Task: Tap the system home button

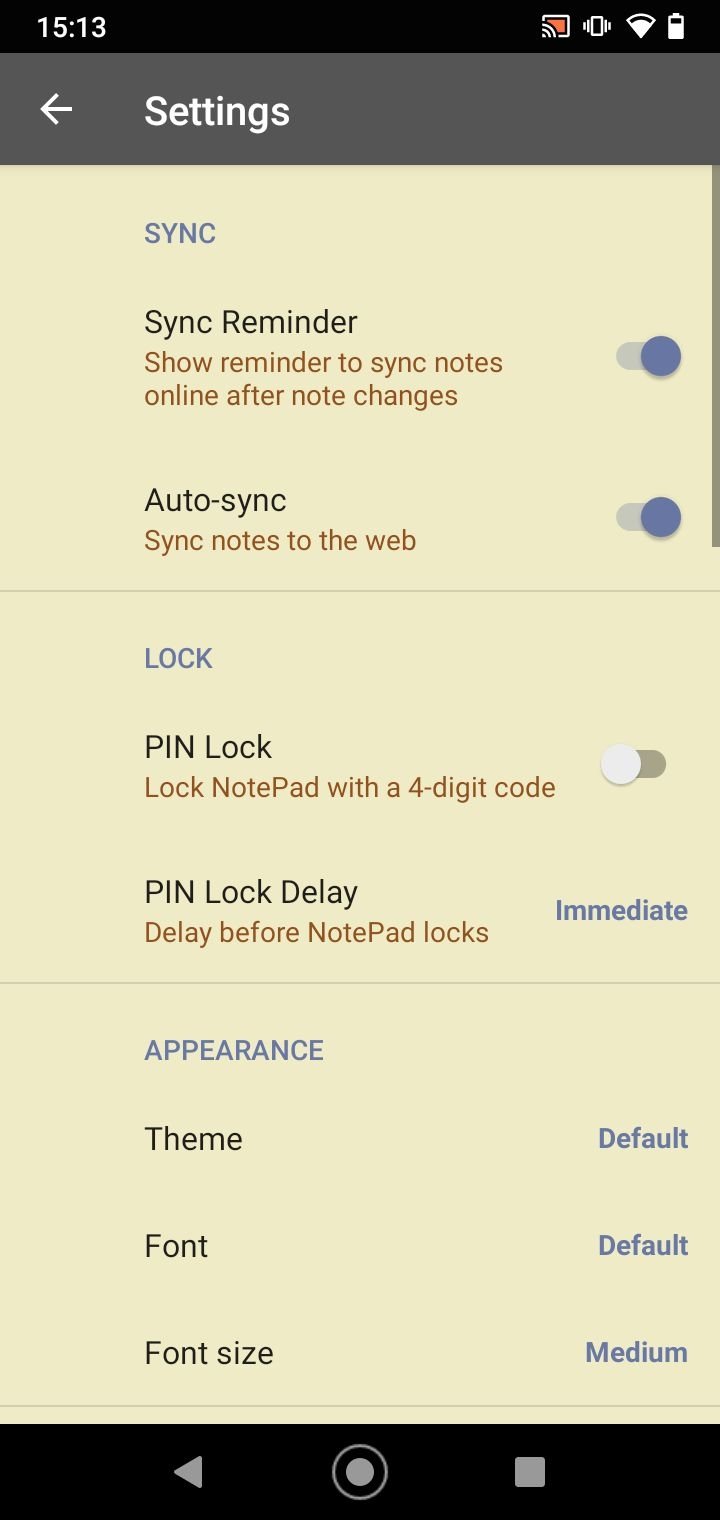Action: (x=360, y=1472)
